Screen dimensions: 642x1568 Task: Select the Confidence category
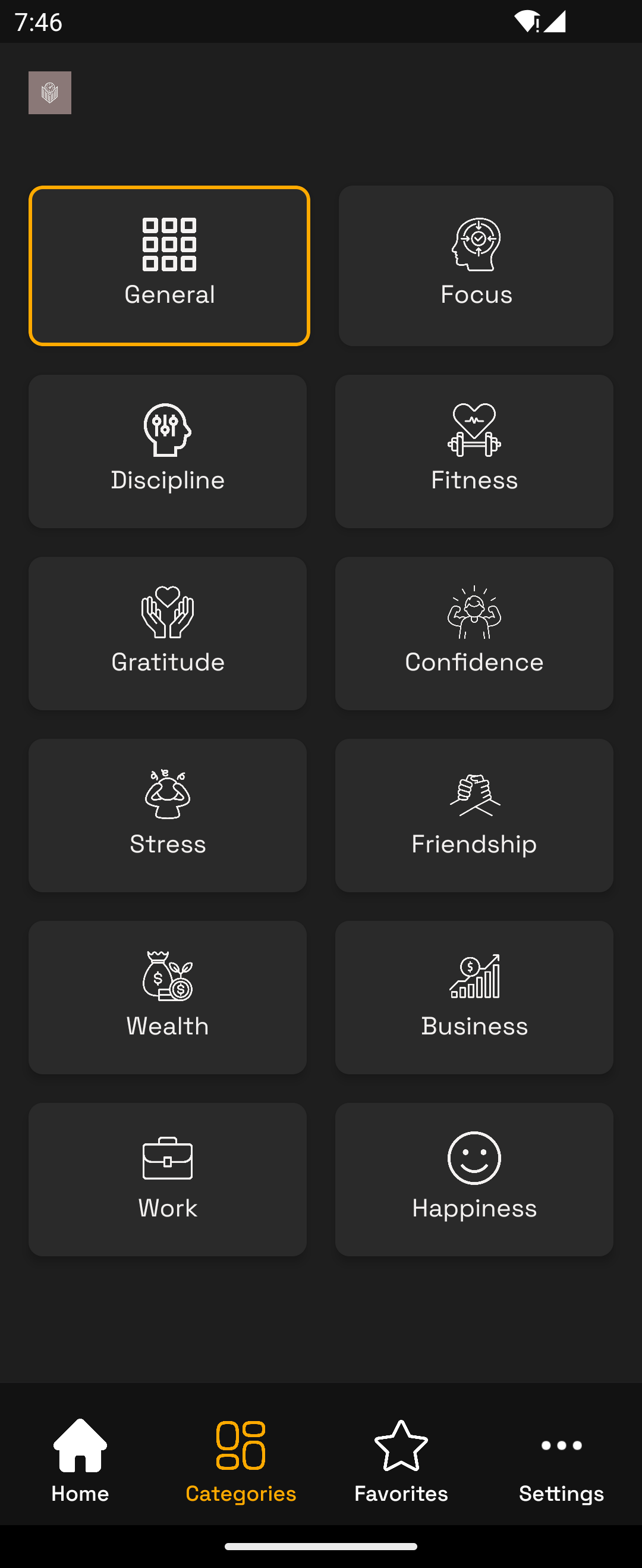click(474, 633)
